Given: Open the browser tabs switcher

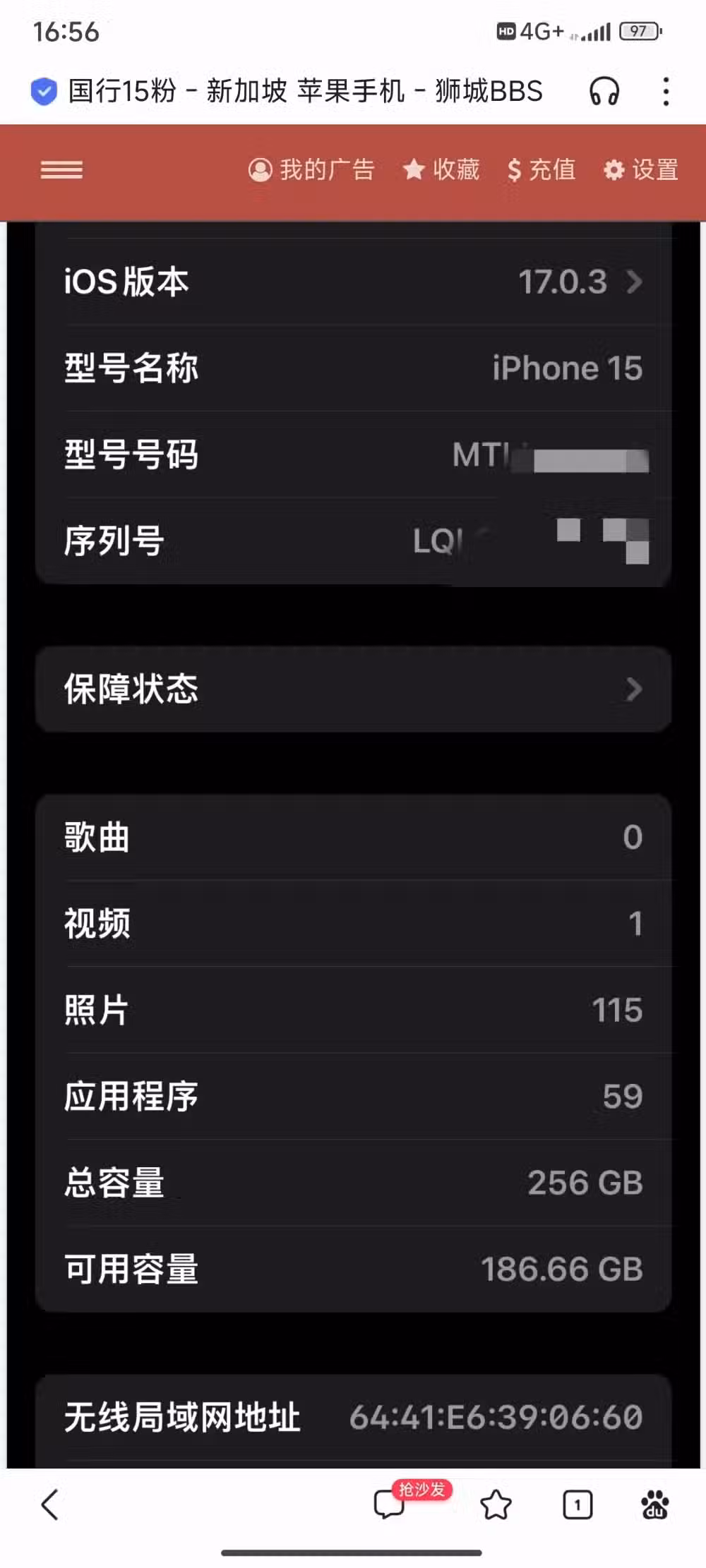Looking at the screenshot, I should tap(578, 1505).
